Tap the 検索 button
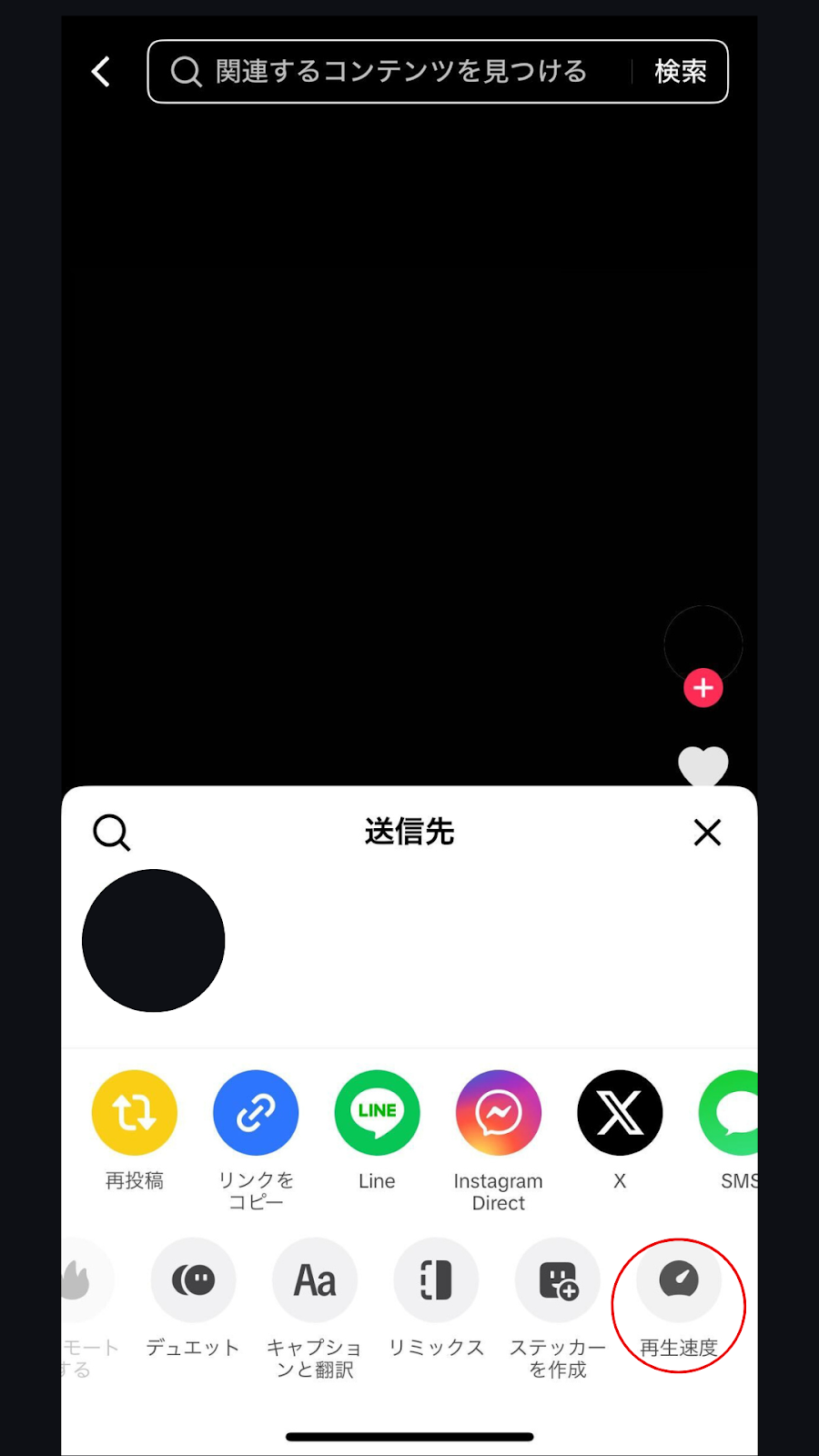 click(x=680, y=72)
